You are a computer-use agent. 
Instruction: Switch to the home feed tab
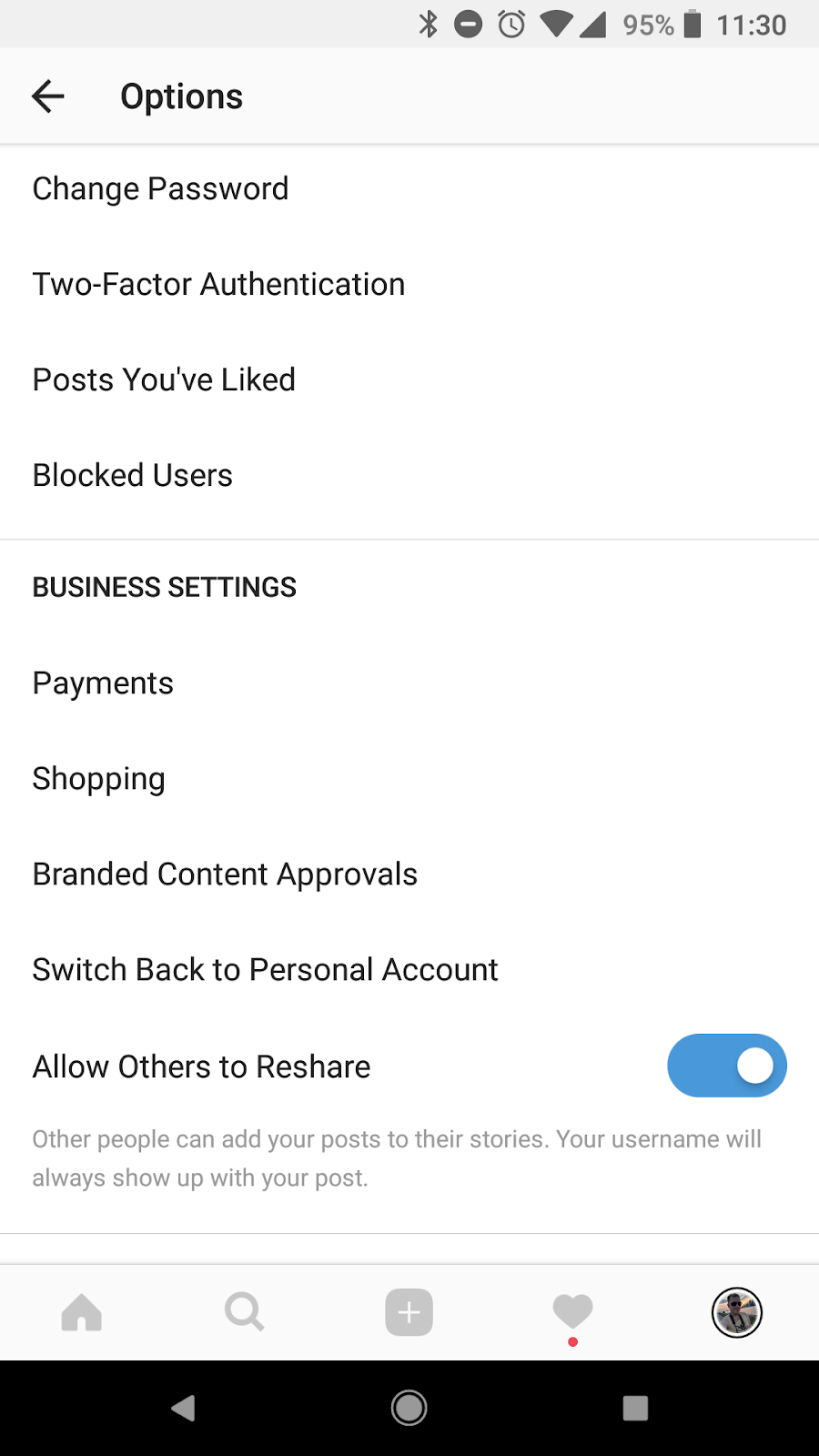coord(82,1312)
